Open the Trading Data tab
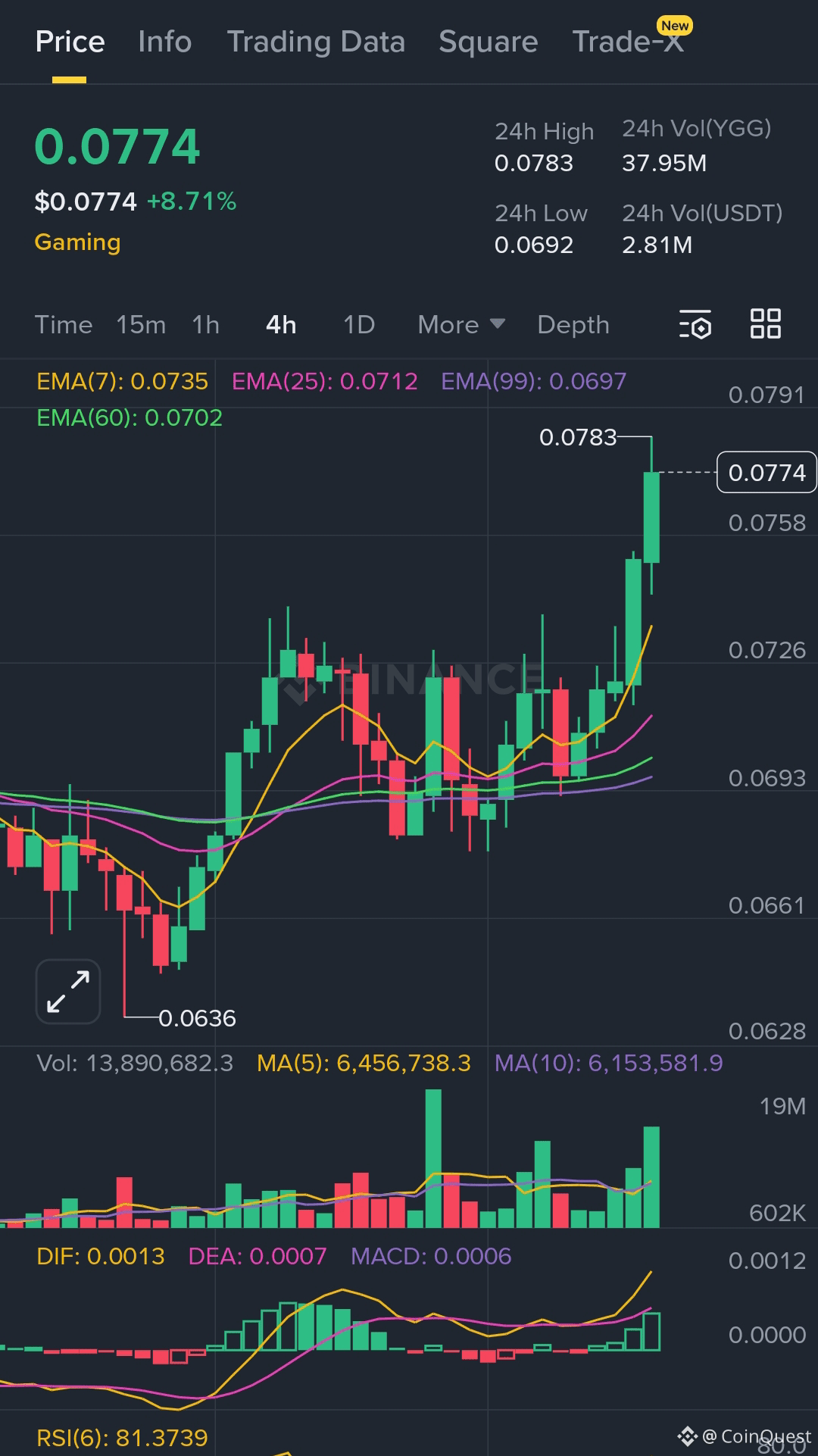 click(316, 42)
